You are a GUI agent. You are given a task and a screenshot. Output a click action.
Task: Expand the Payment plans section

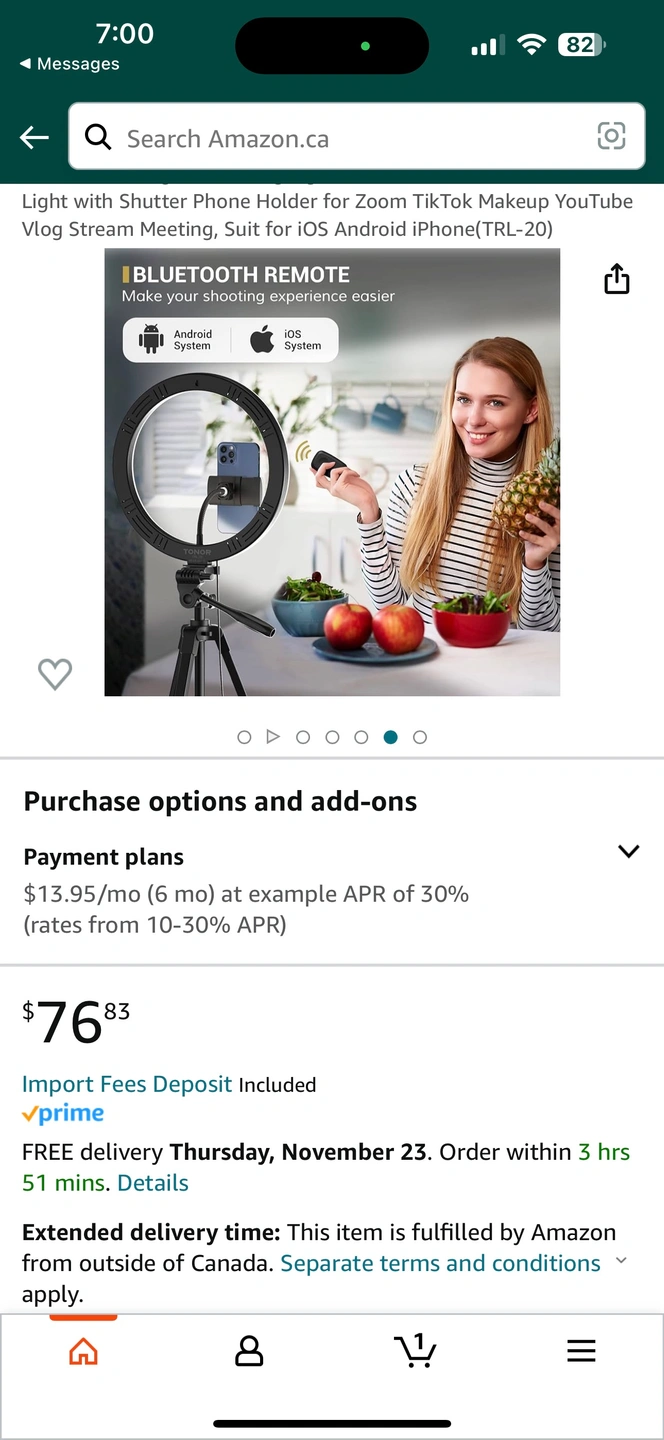click(628, 852)
